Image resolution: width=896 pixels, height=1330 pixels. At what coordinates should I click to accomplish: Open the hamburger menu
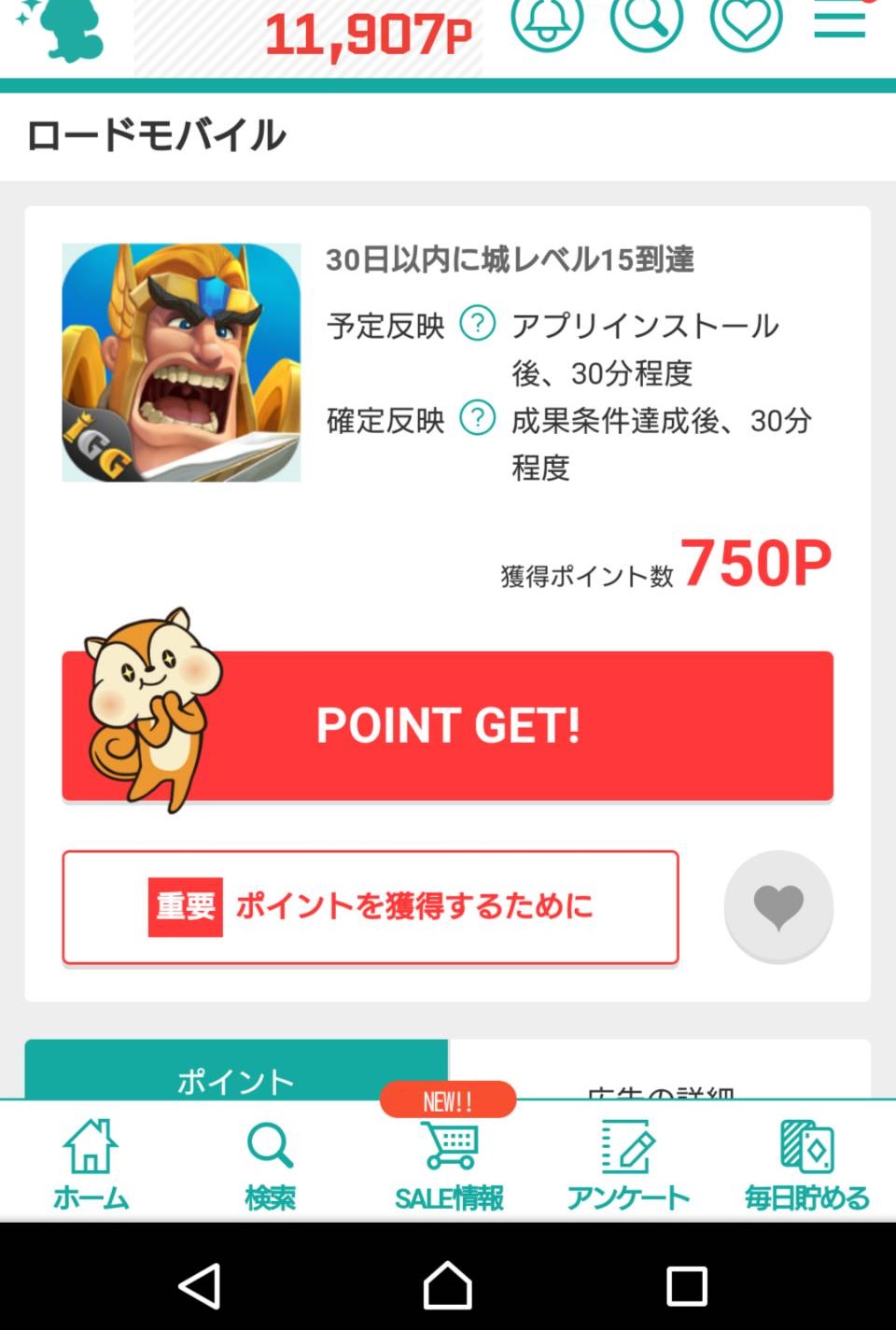(x=840, y=19)
